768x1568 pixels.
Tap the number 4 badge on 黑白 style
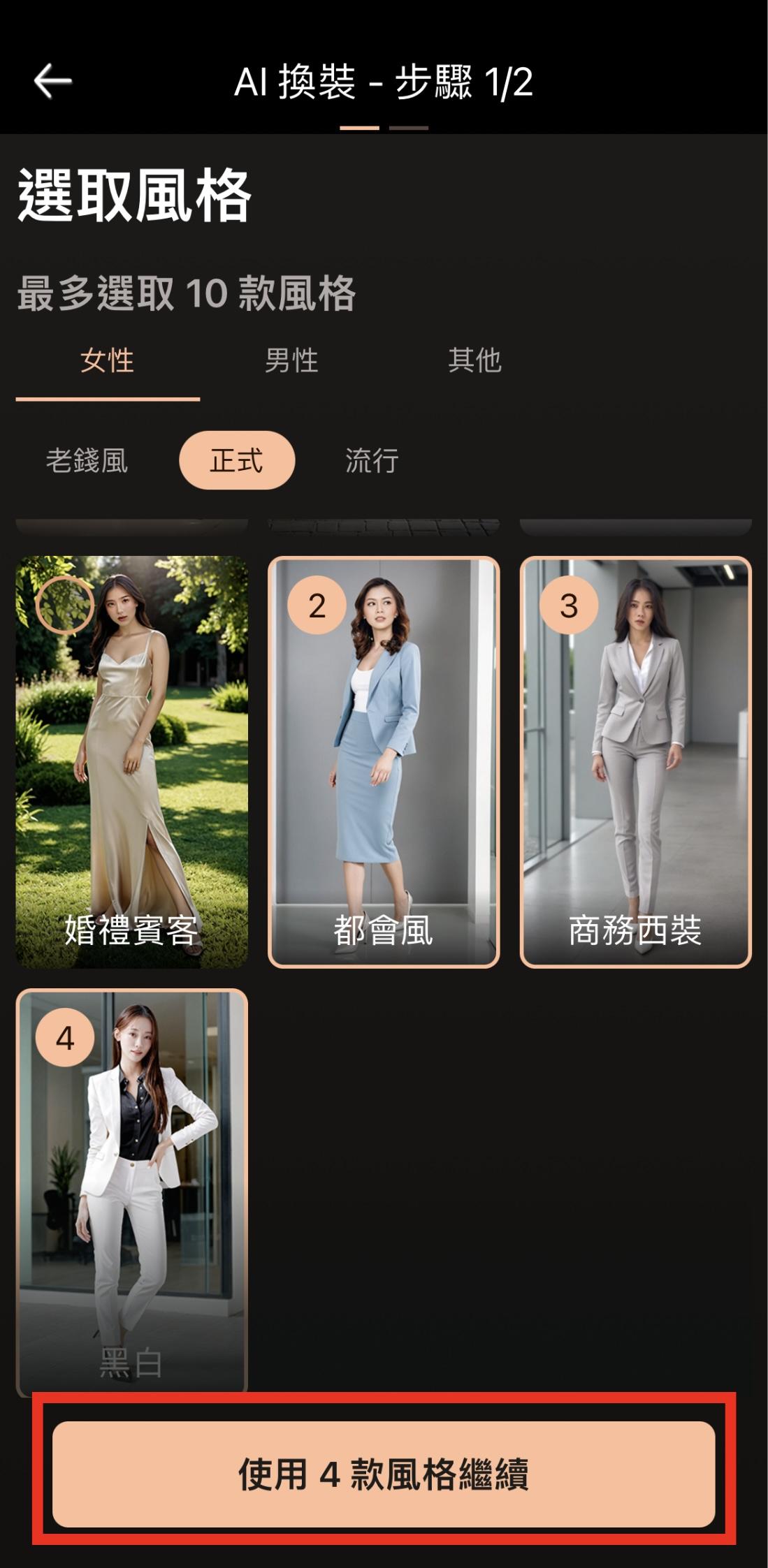[65, 1039]
